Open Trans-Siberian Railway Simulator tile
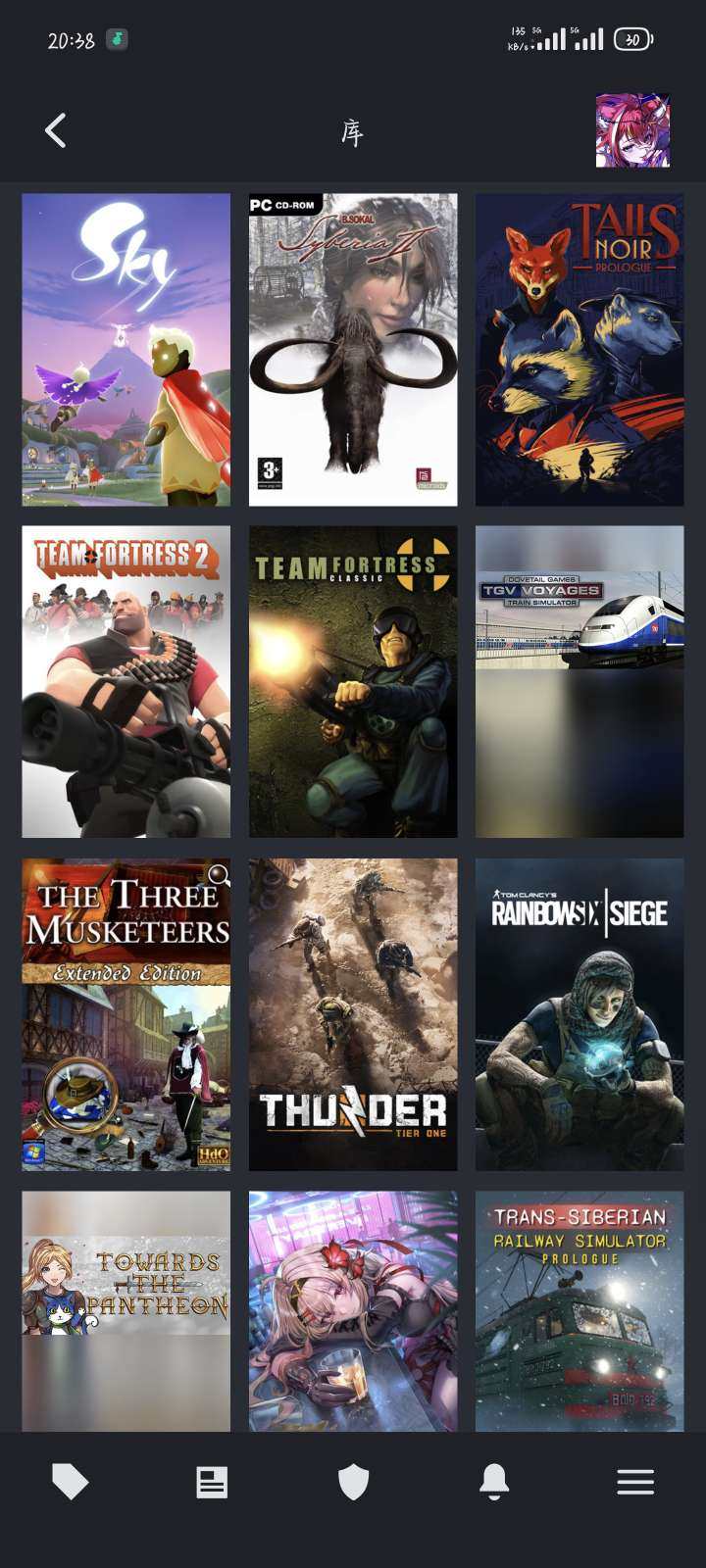The height and width of the screenshot is (1568, 706). pyautogui.click(x=580, y=1310)
